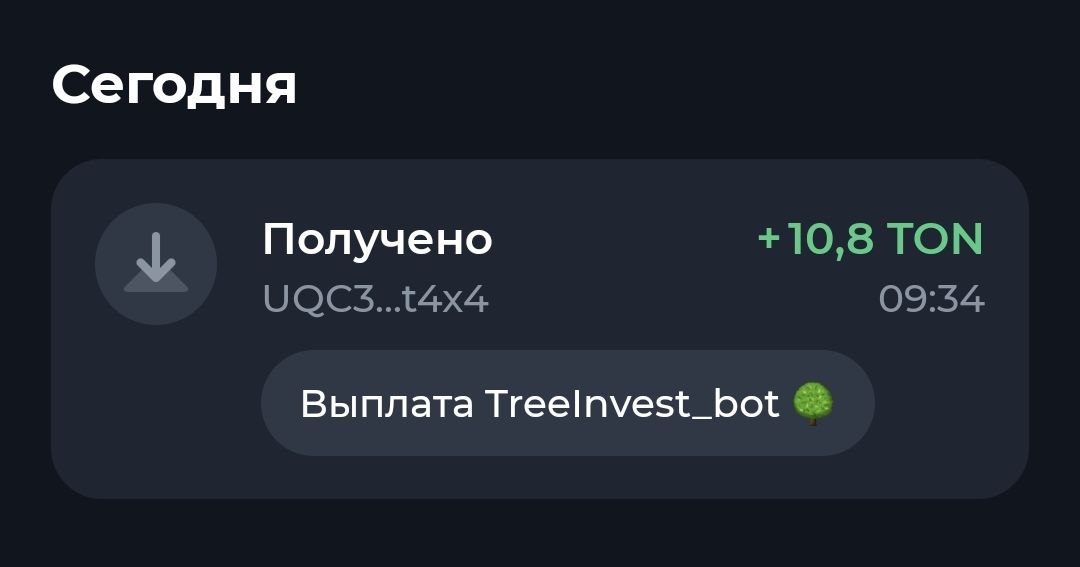Open the received 10,8 TON transaction

[x=540, y=268]
